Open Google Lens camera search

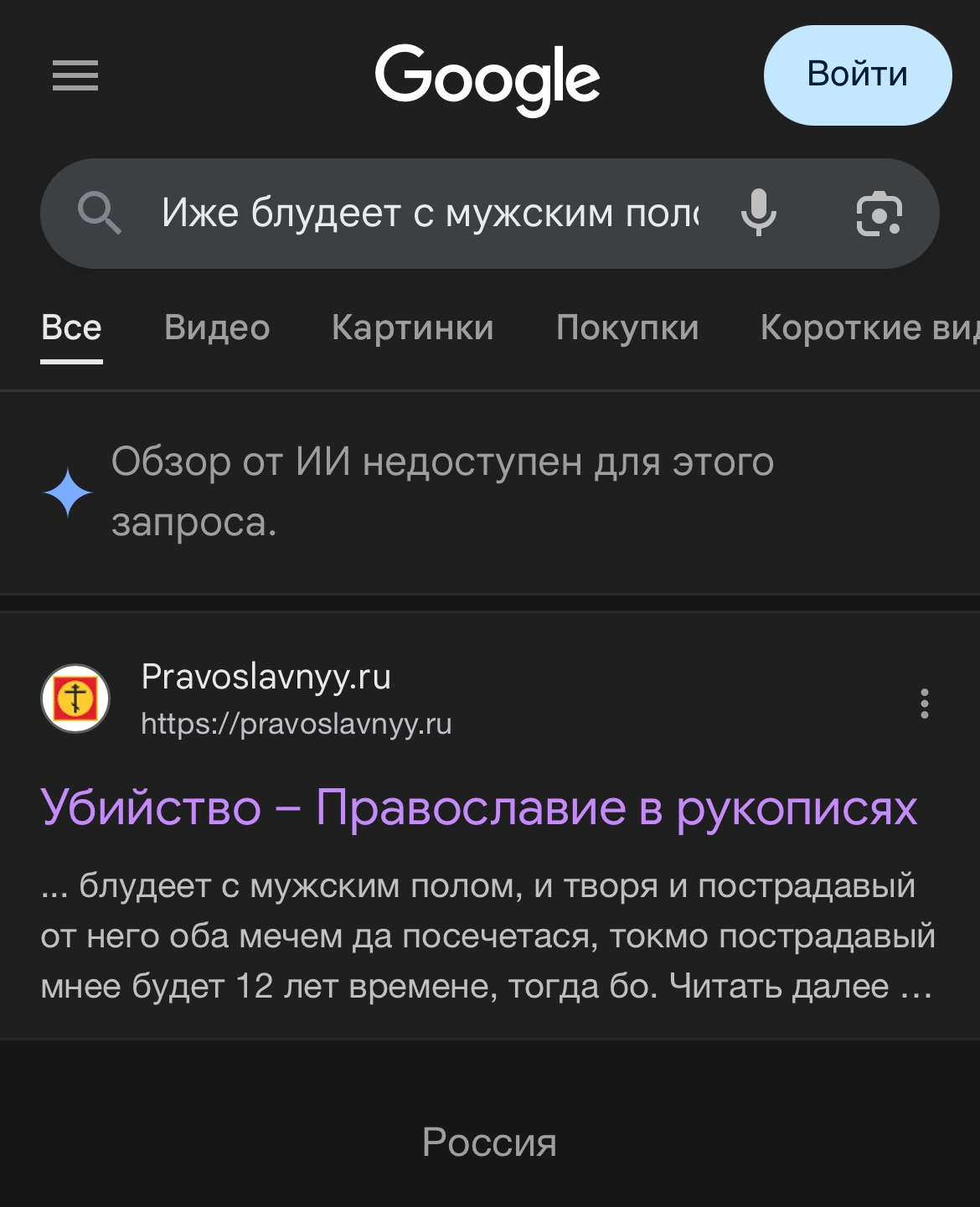[879, 214]
